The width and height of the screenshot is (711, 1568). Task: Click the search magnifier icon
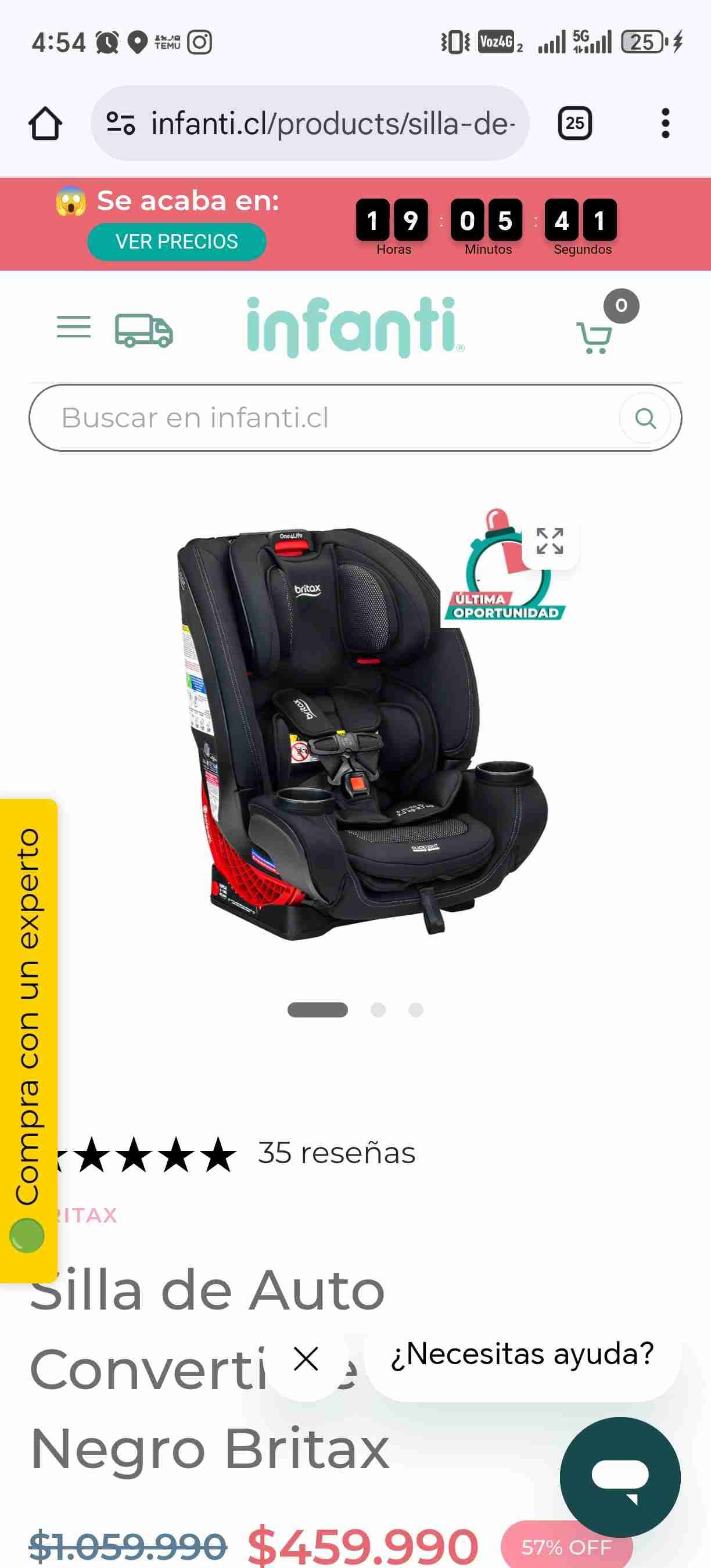click(645, 418)
